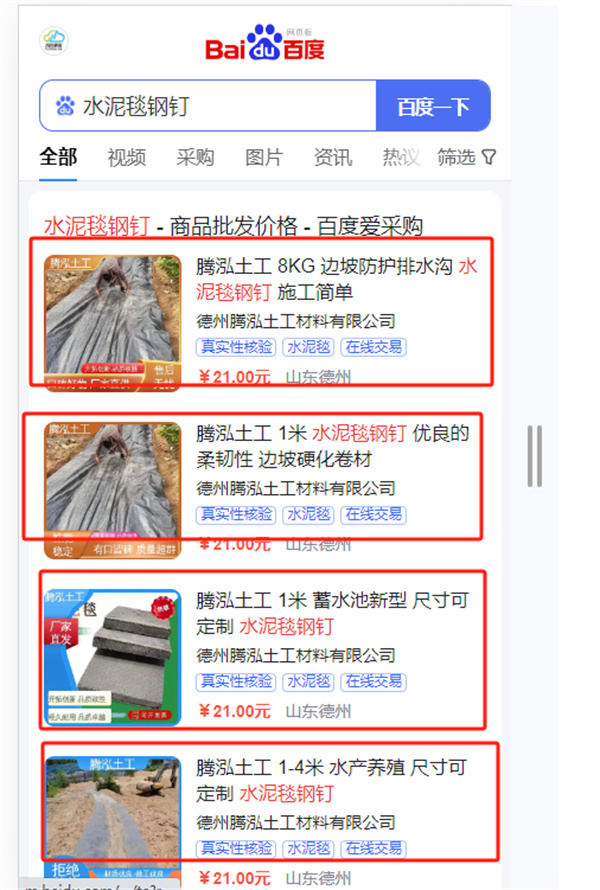Viewport: 600px width, 890px height.
Task: Tap the 百度一下 search button
Action: (432, 106)
